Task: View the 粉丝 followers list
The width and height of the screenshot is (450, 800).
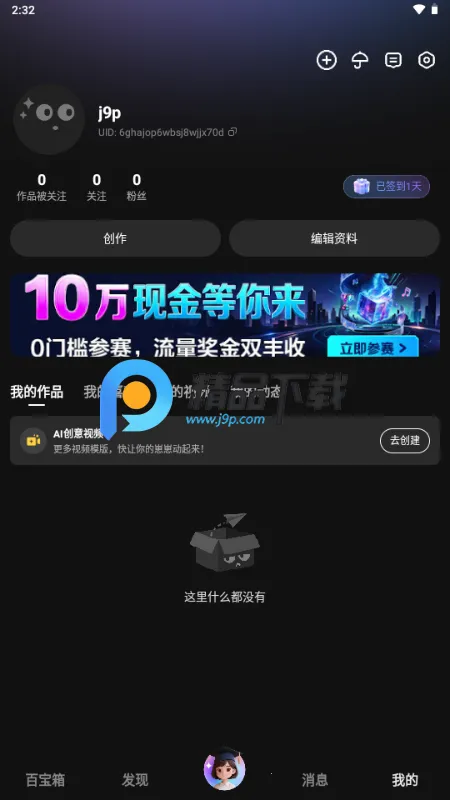Action: (137, 187)
